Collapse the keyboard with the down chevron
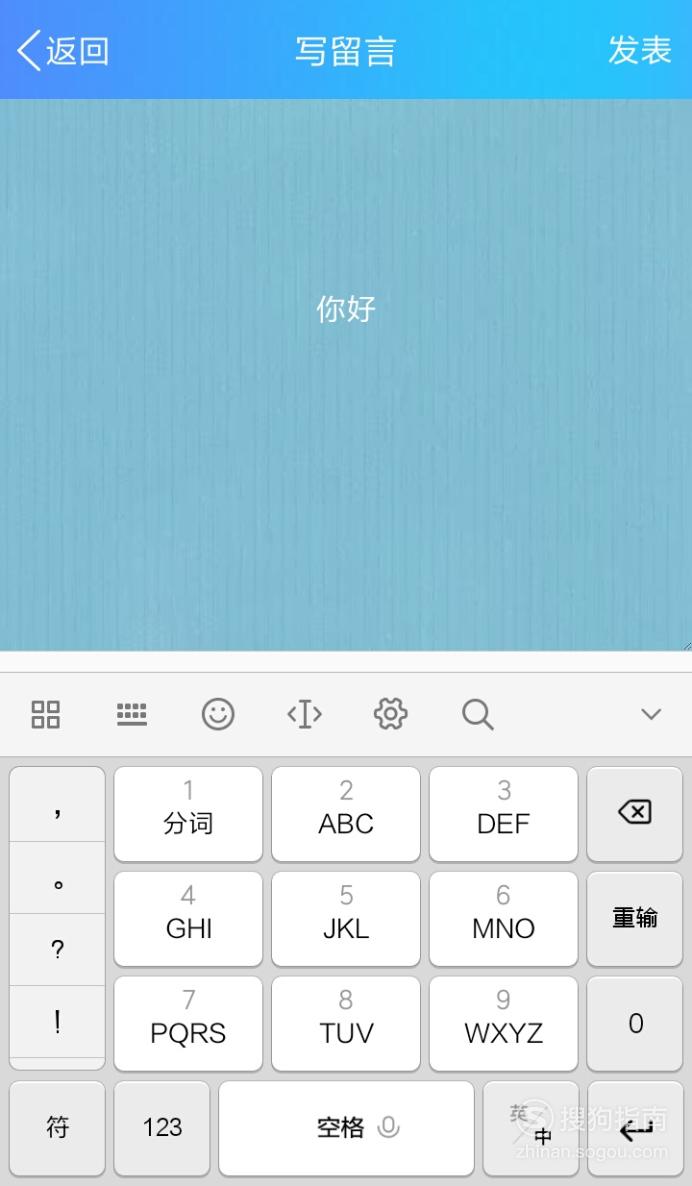 (x=650, y=714)
